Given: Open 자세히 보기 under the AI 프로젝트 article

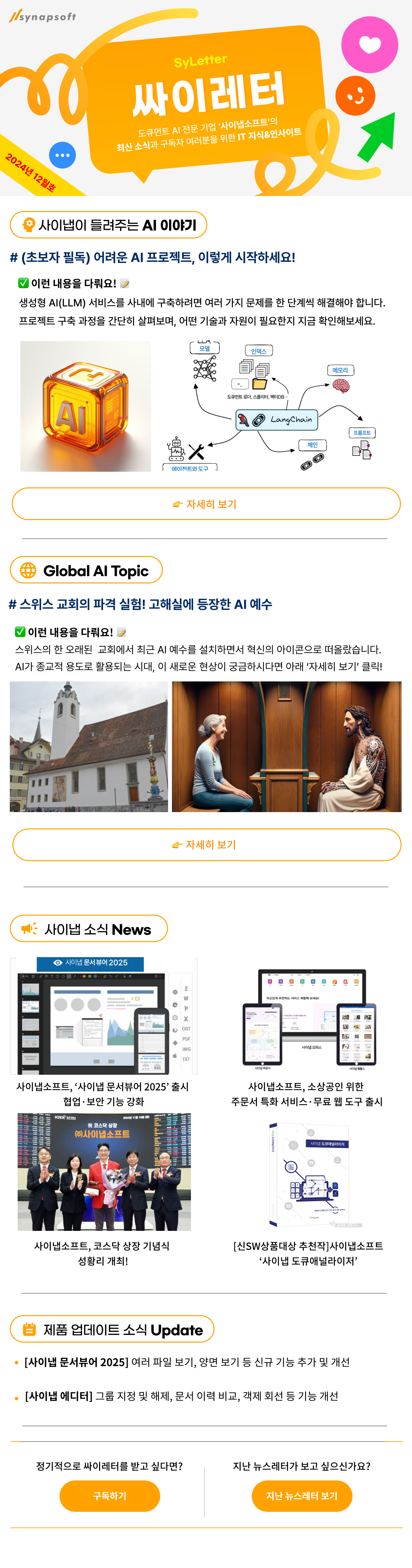Looking at the screenshot, I should pyautogui.click(x=206, y=504).
